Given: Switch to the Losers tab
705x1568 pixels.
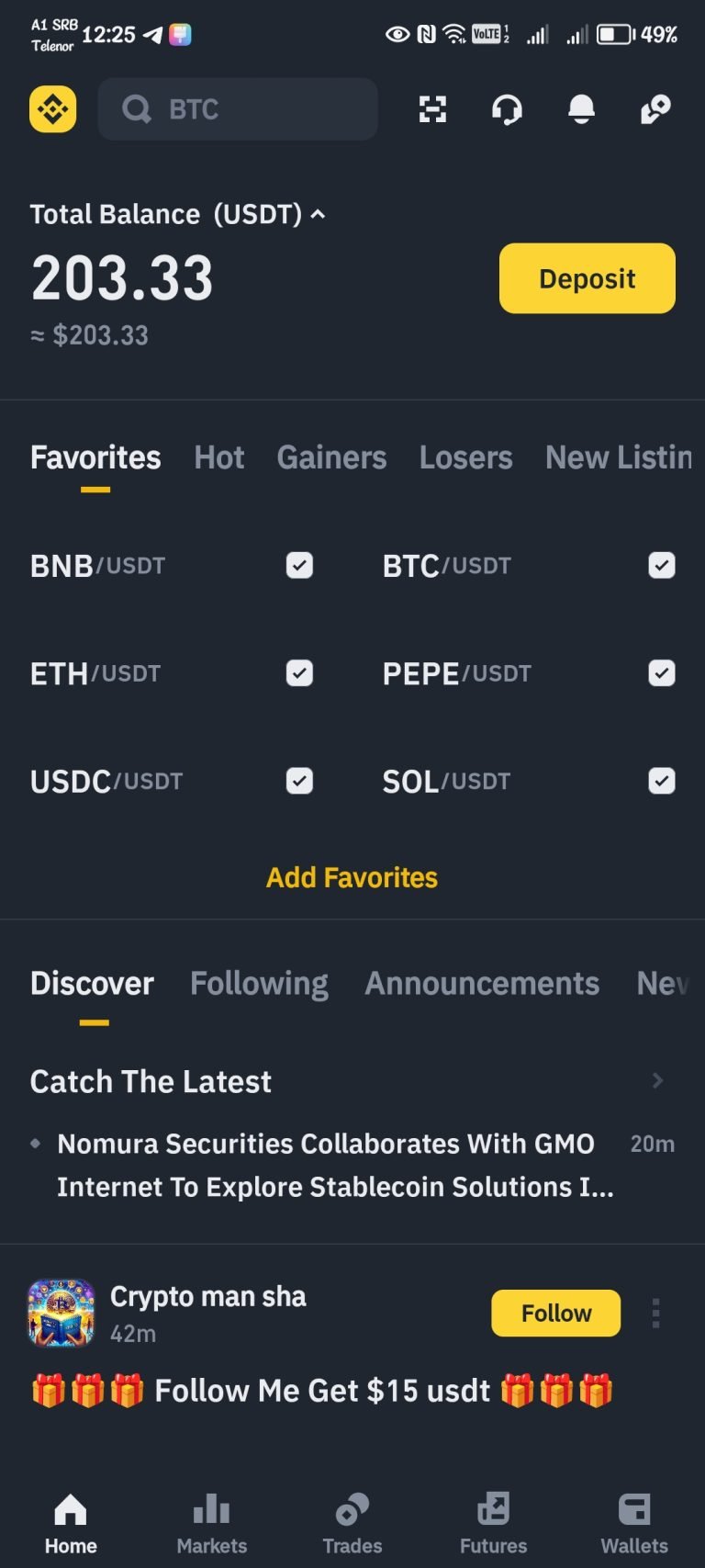Looking at the screenshot, I should 465,457.
